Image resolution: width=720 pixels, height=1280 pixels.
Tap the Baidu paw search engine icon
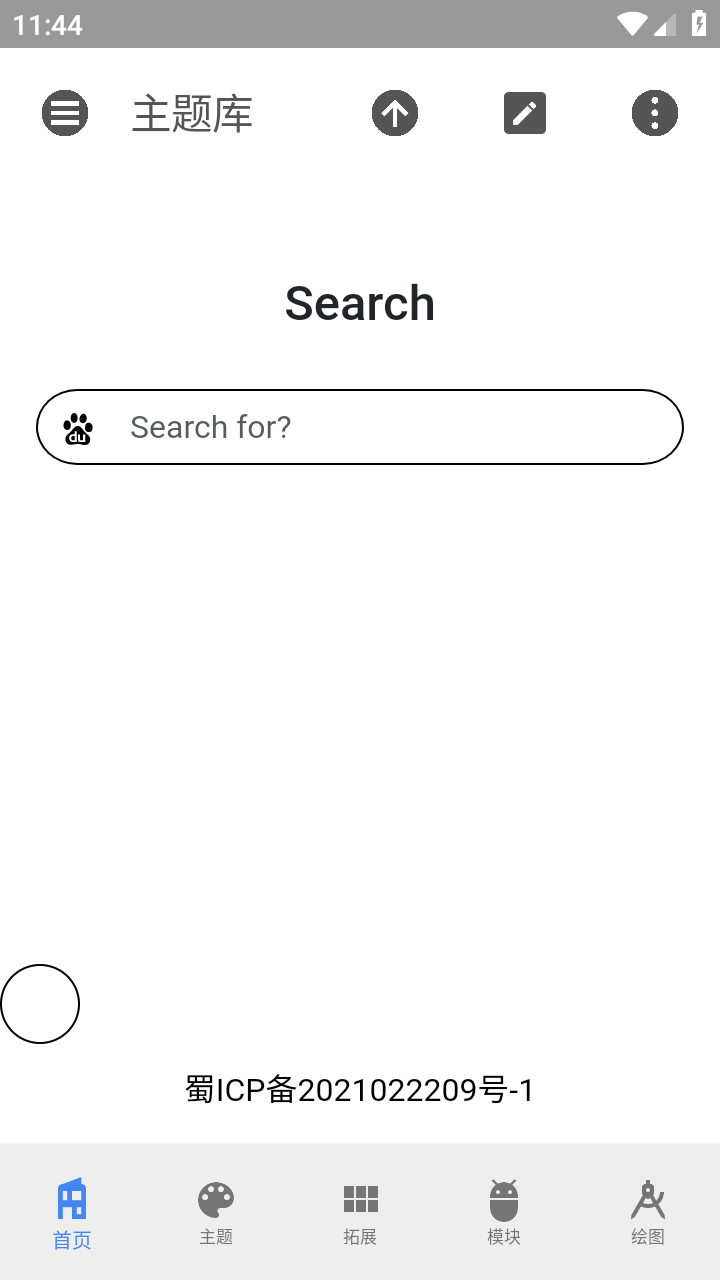[78, 428]
